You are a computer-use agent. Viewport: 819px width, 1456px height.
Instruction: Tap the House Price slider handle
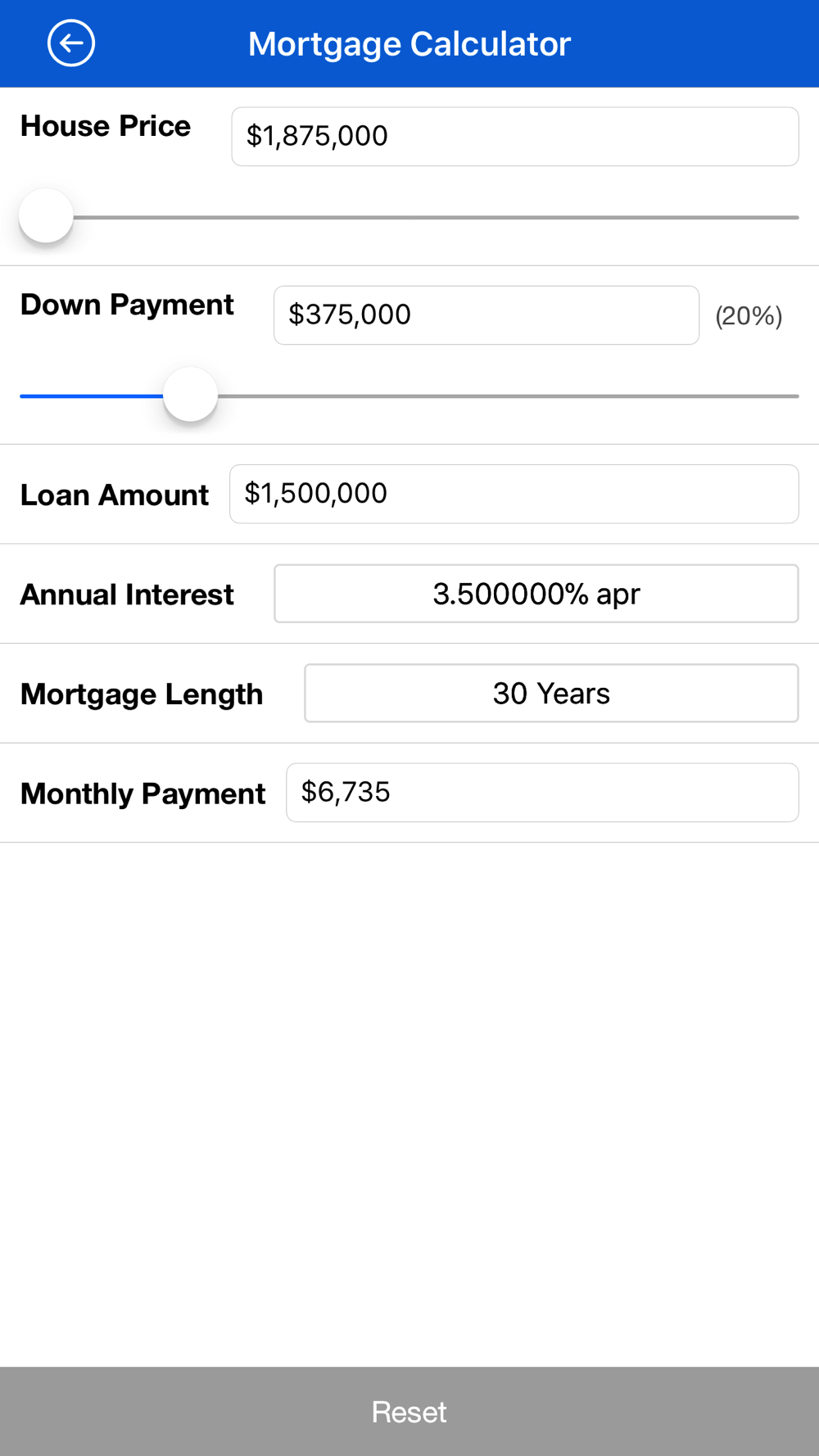pyautogui.click(x=47, y=216)
